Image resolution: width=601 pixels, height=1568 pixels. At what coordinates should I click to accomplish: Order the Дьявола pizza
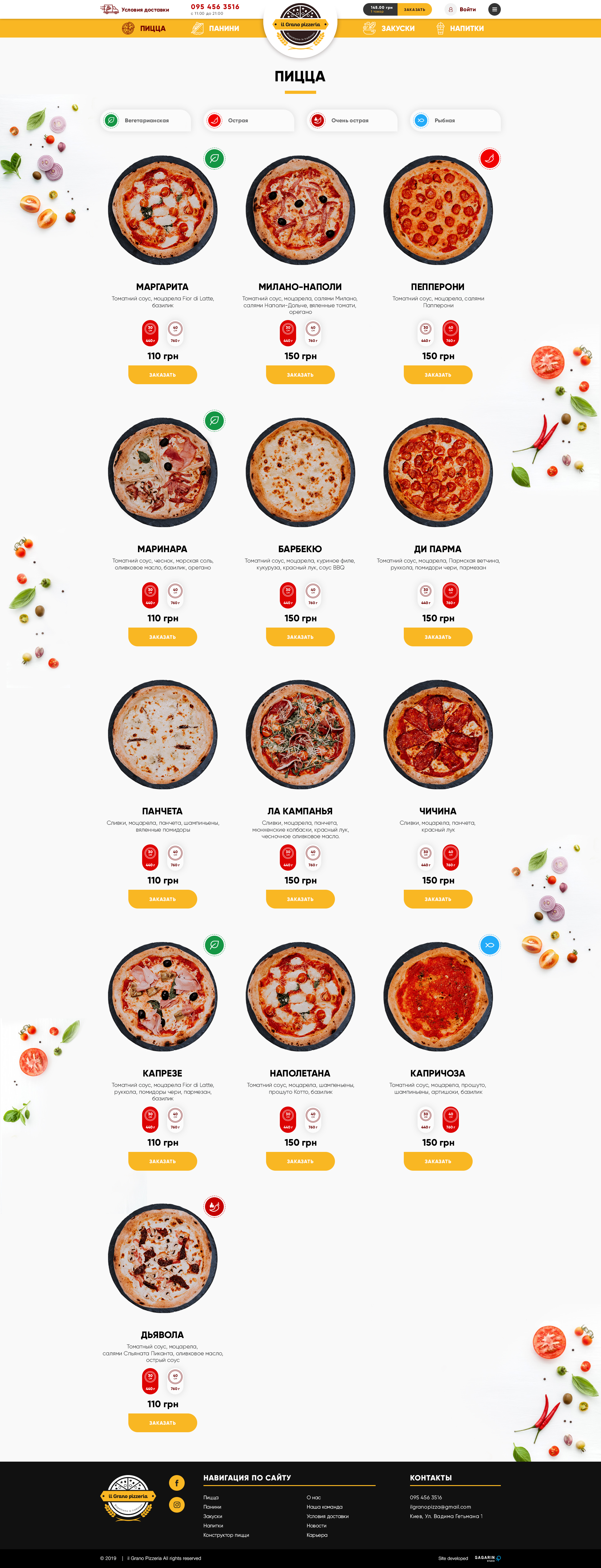(x=162, y=1423)
